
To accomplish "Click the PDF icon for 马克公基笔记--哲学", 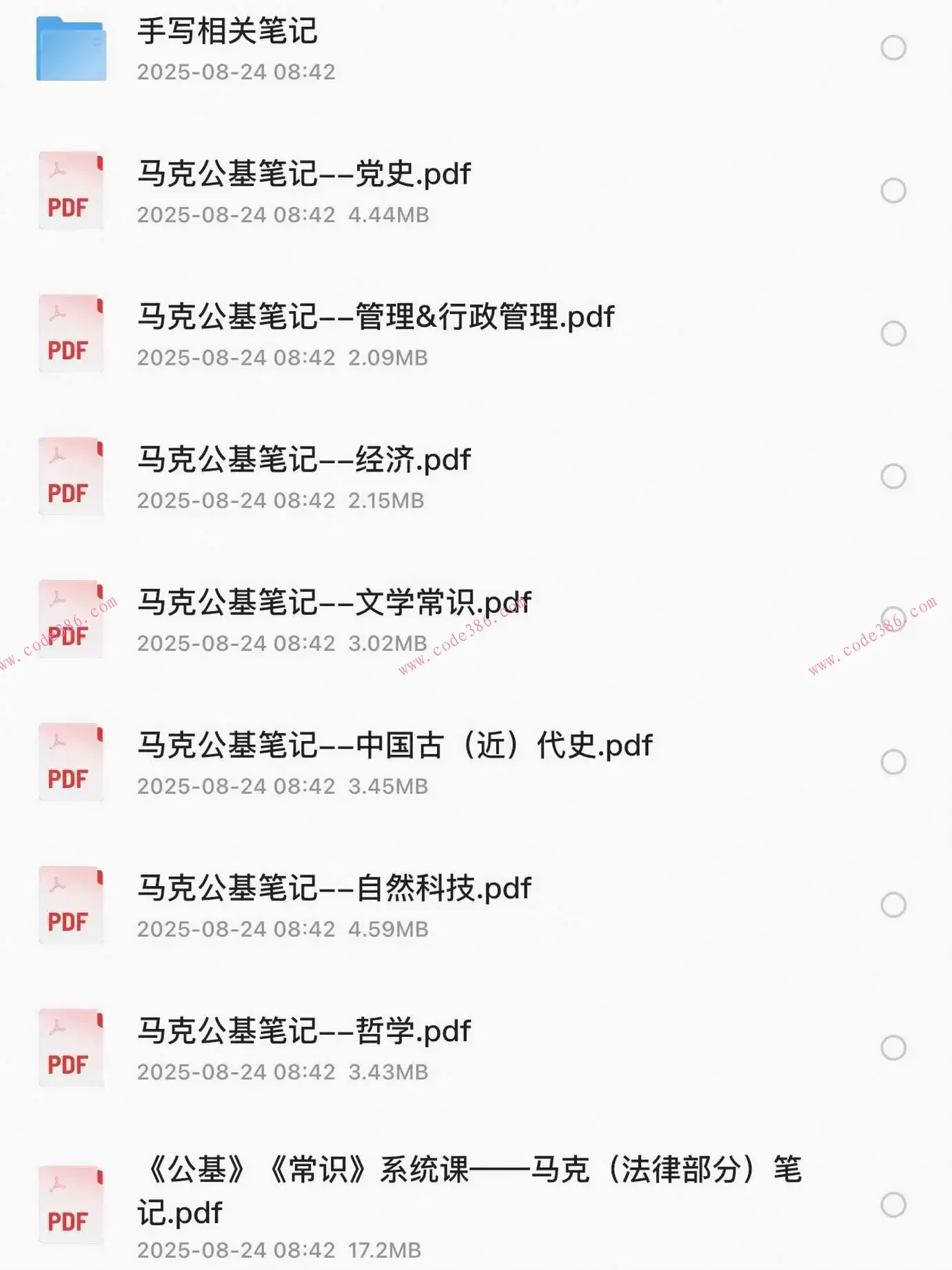I will [x=69, y=1047].
